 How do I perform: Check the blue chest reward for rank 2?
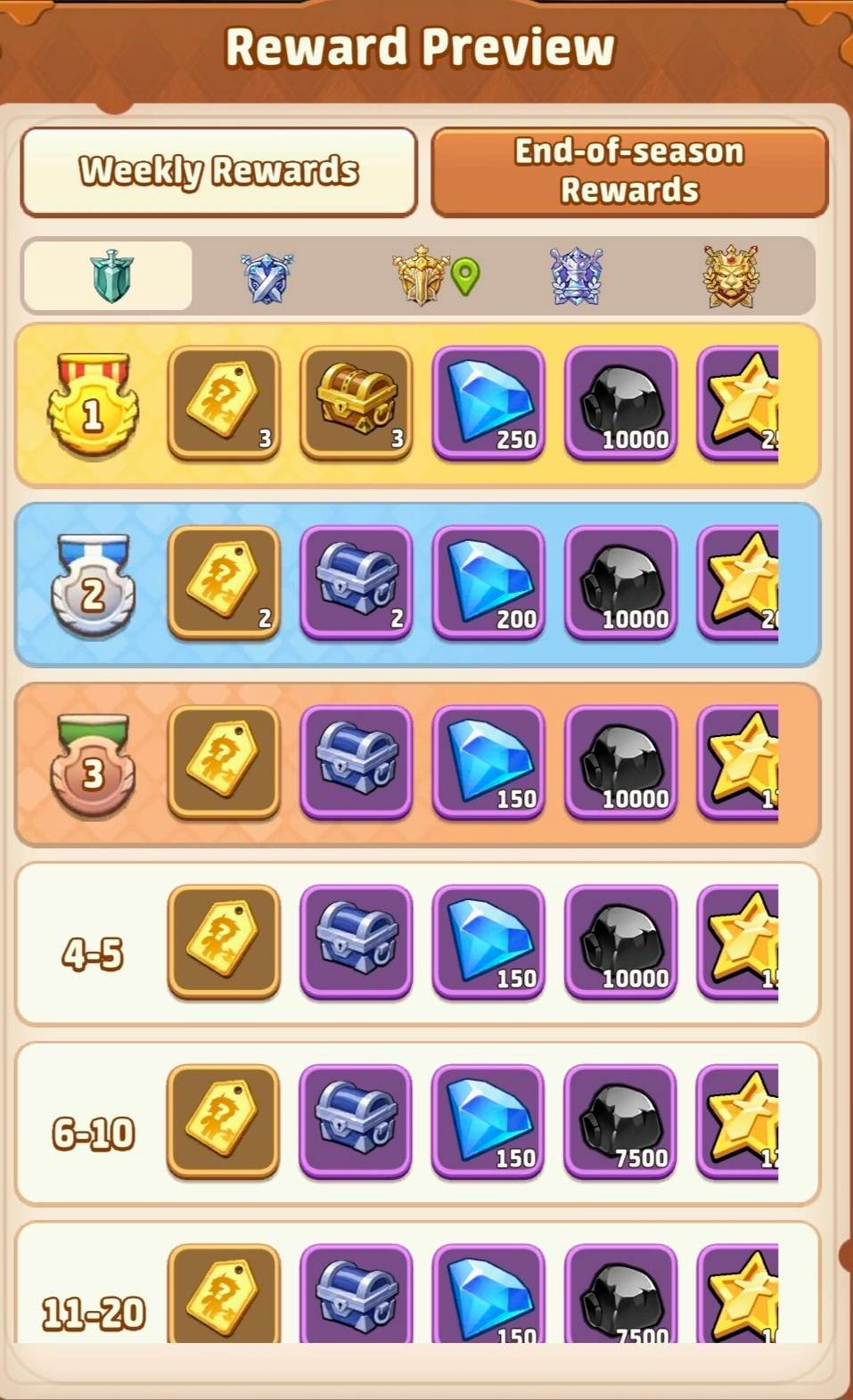coord(356,583)
